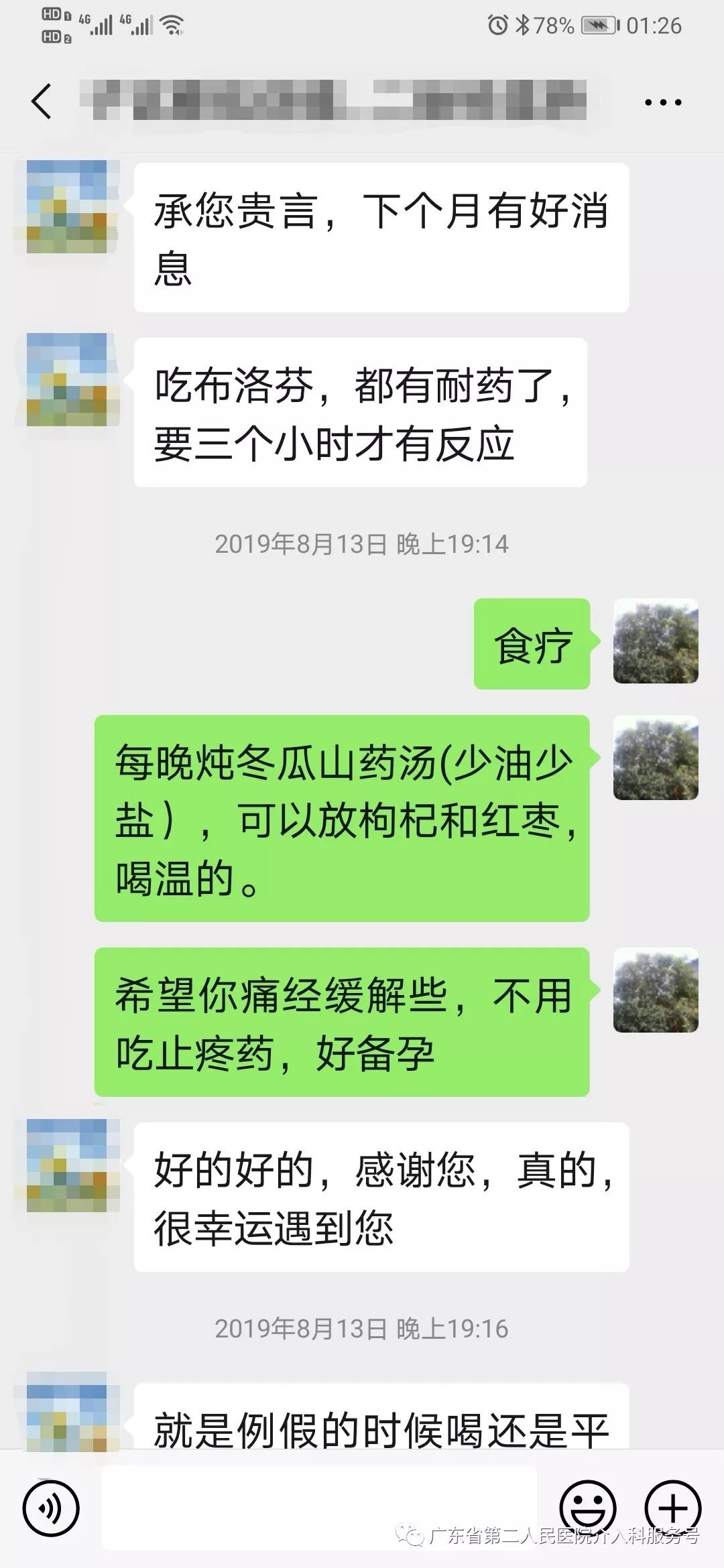Viewport: 724px width, 1568px height.
Task: Open the emoji sticker panel
Action: tap(587, 1508)
